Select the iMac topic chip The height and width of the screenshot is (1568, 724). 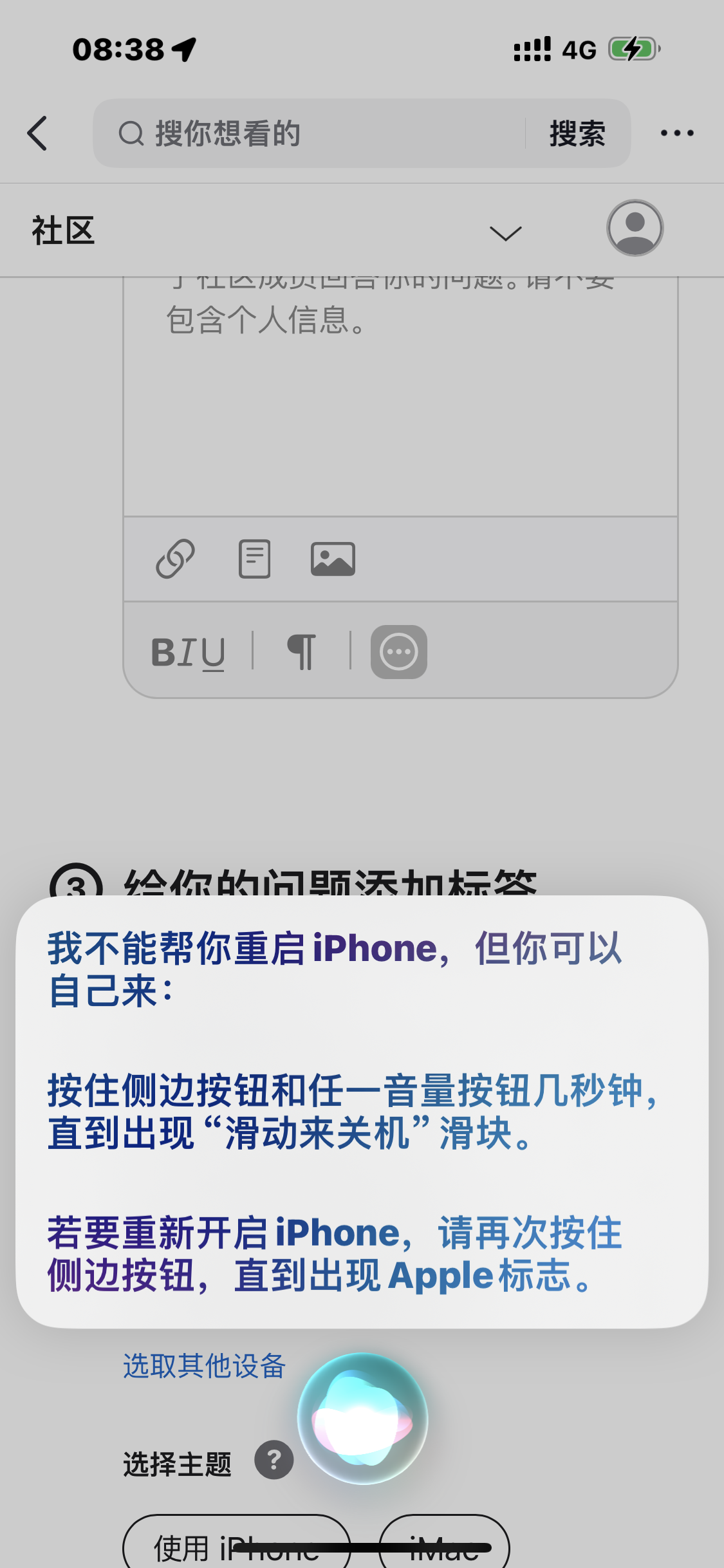pos(444,1545)
